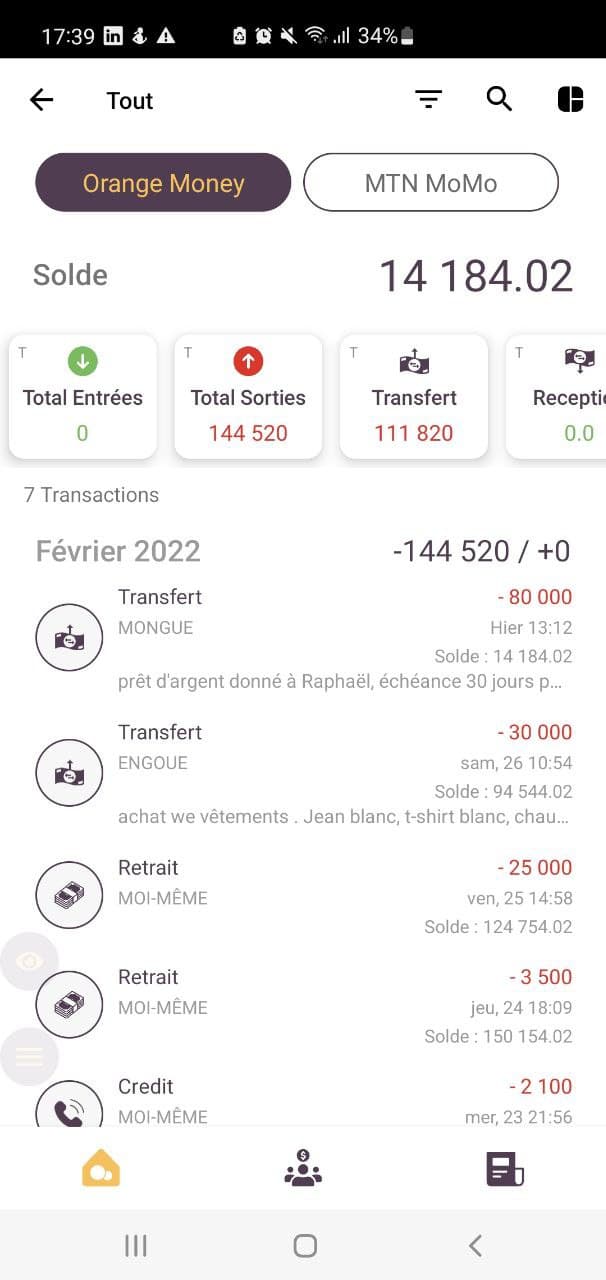Tap the system home button
Viewport: 606px width, 1280px height.
(305, 1245)
